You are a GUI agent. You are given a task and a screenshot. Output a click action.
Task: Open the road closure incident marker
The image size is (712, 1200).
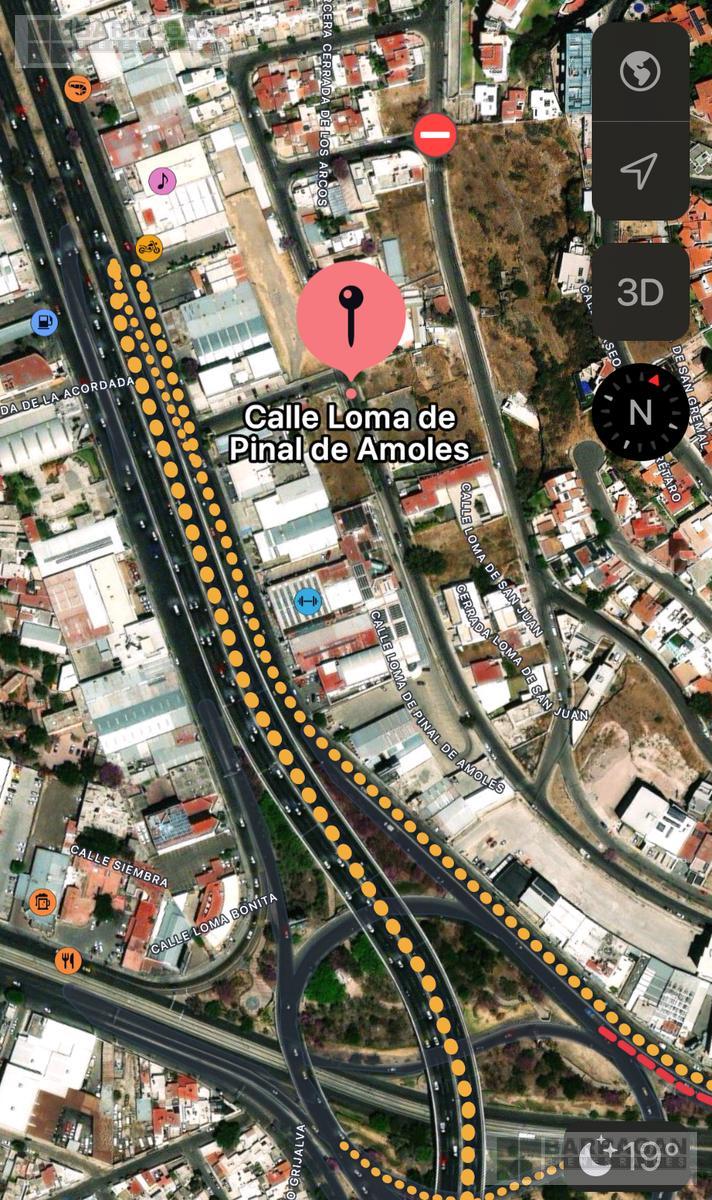(x=435, y=135)
